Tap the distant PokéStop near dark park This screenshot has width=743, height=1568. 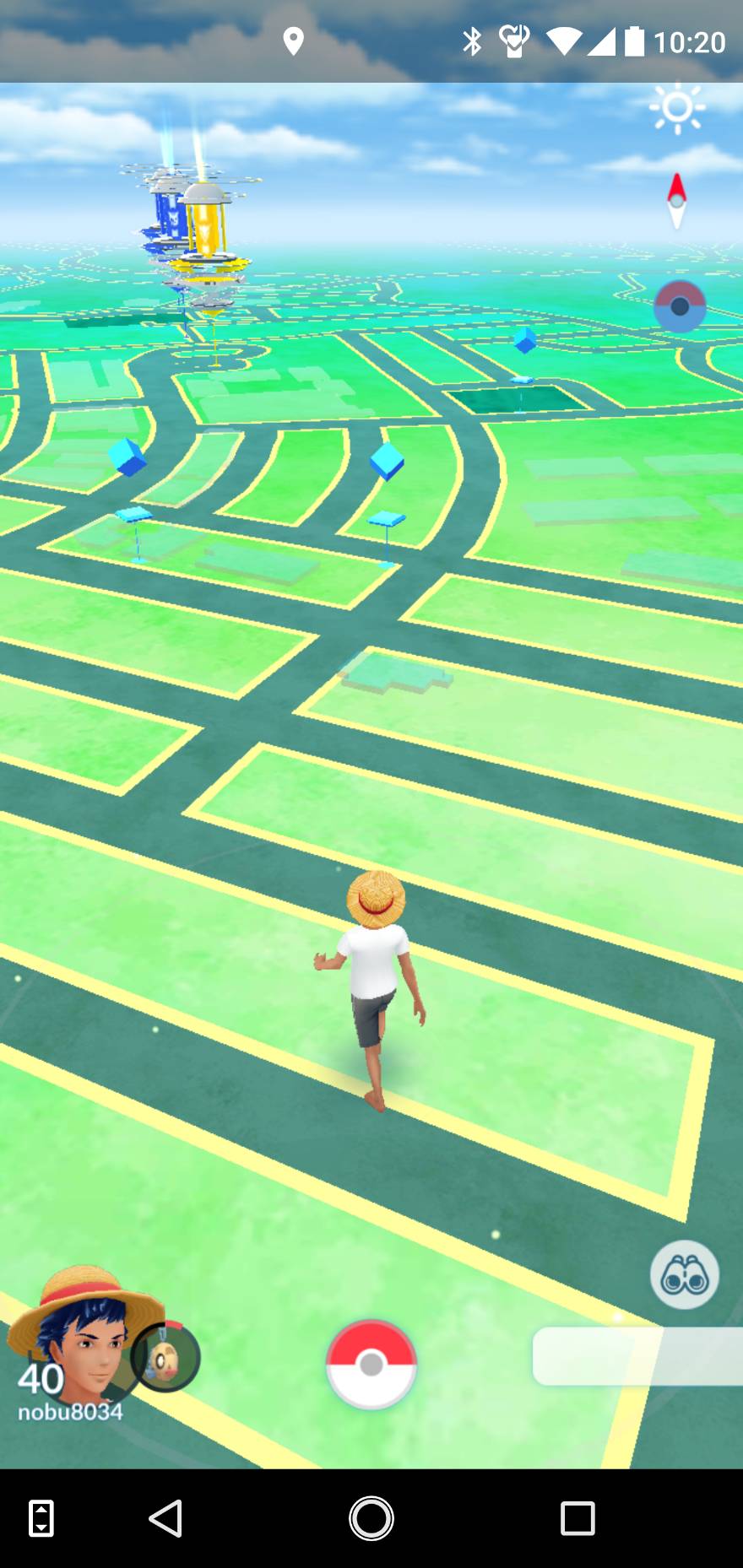(x=524, y=342)
